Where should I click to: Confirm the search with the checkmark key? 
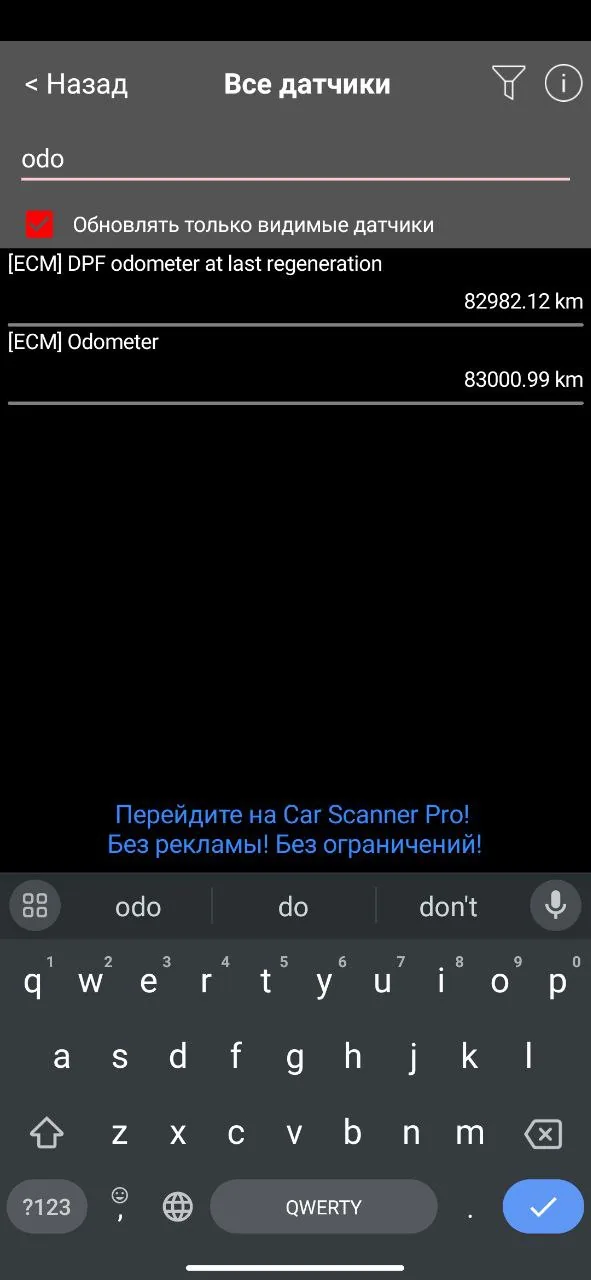pos(543,1207)
